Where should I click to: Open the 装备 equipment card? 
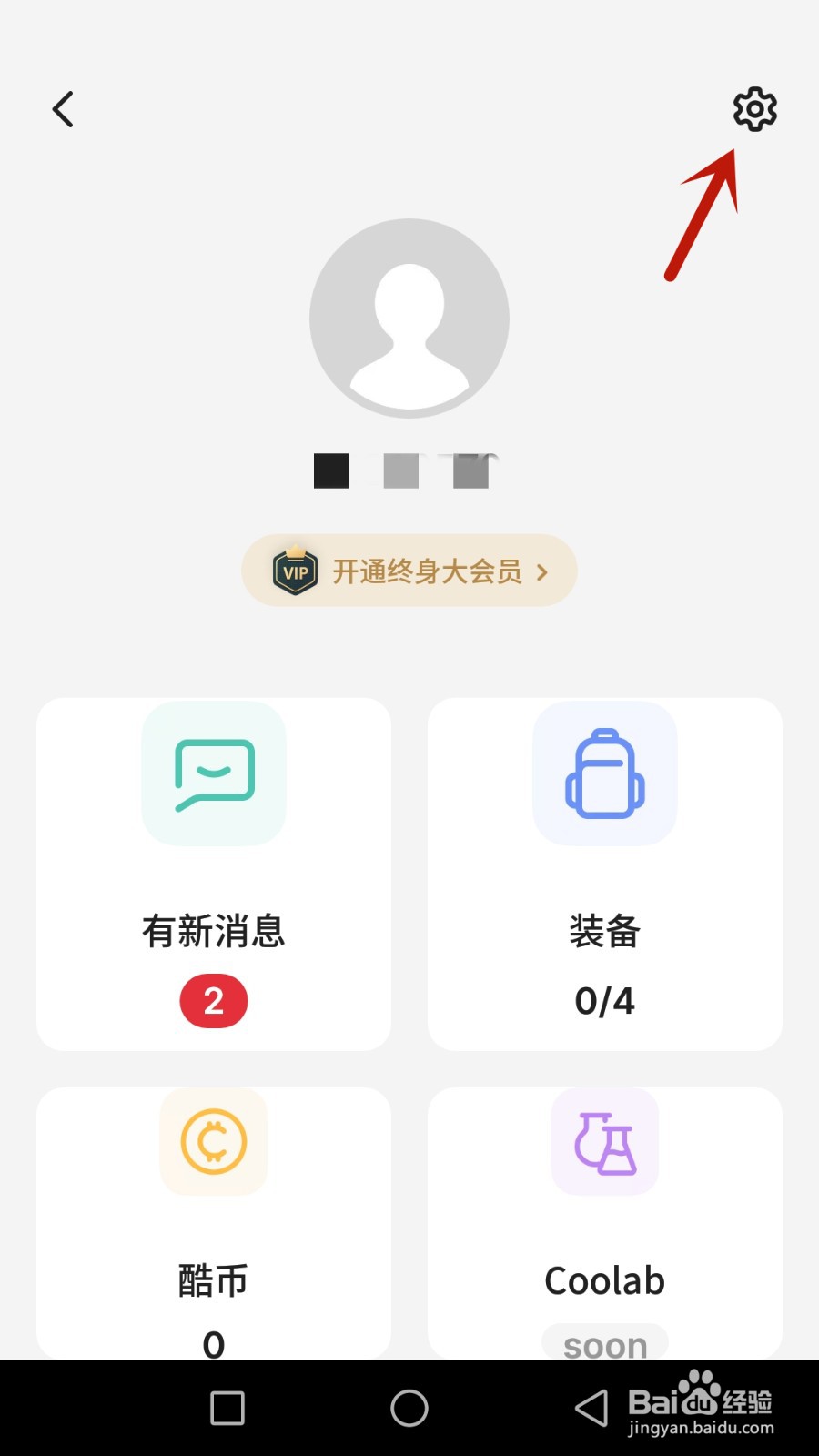point(605,875)
